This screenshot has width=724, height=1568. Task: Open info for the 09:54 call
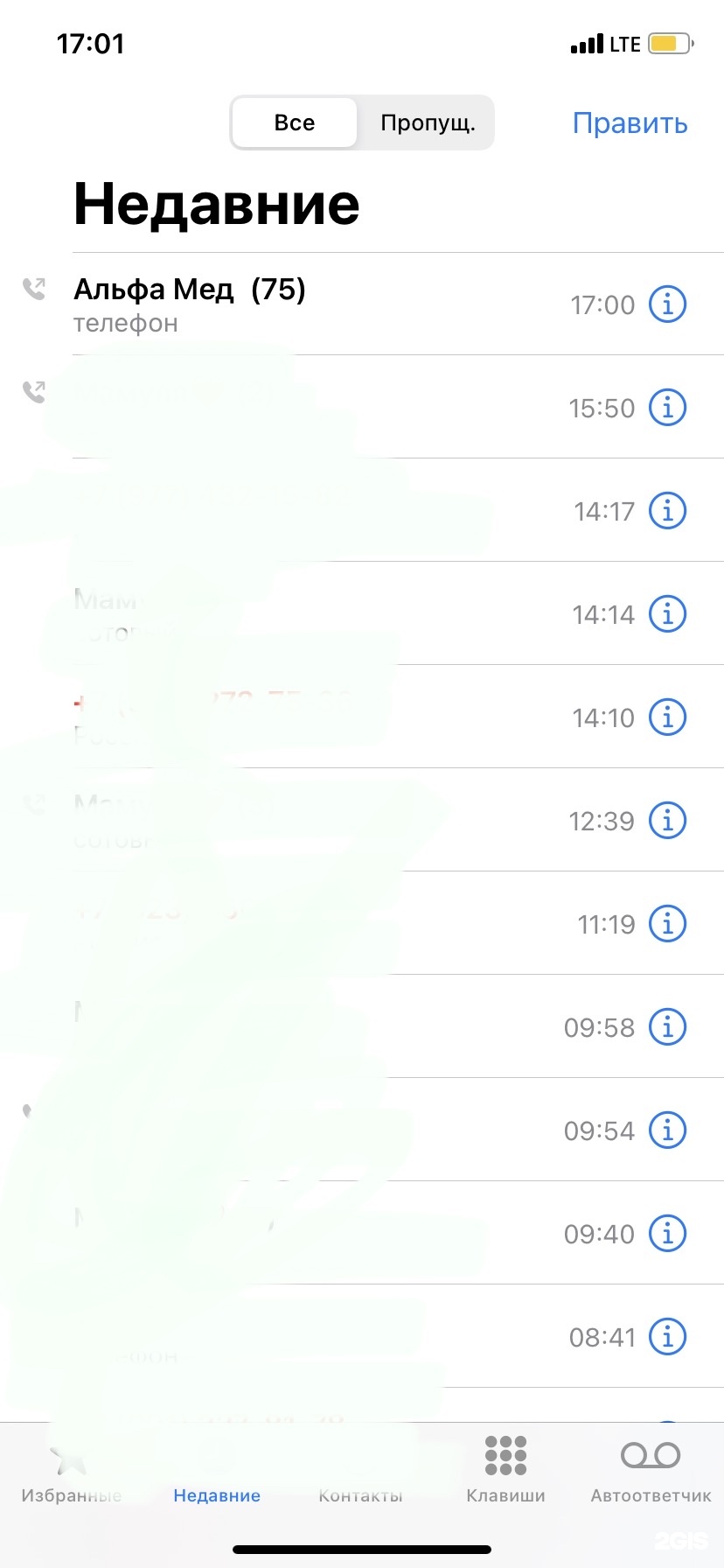[x=667, y=1130]
